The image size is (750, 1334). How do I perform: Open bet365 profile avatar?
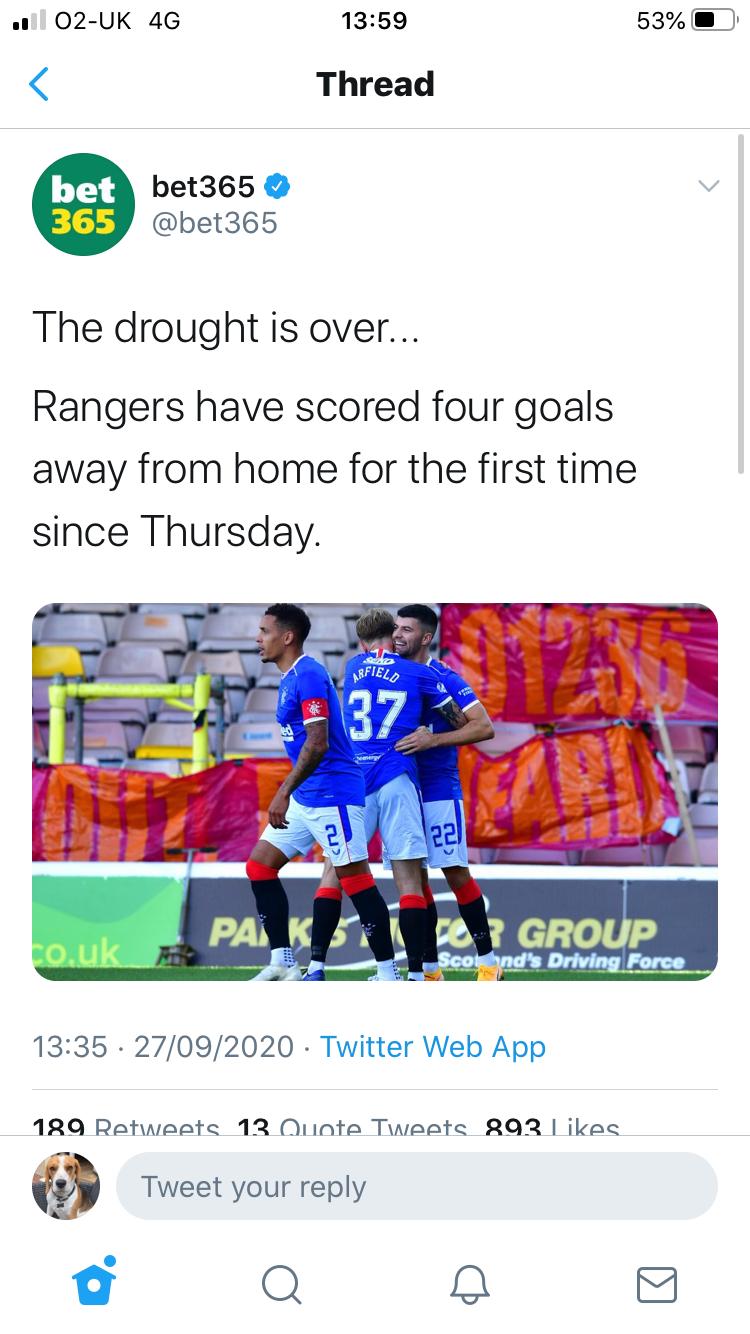83,204
